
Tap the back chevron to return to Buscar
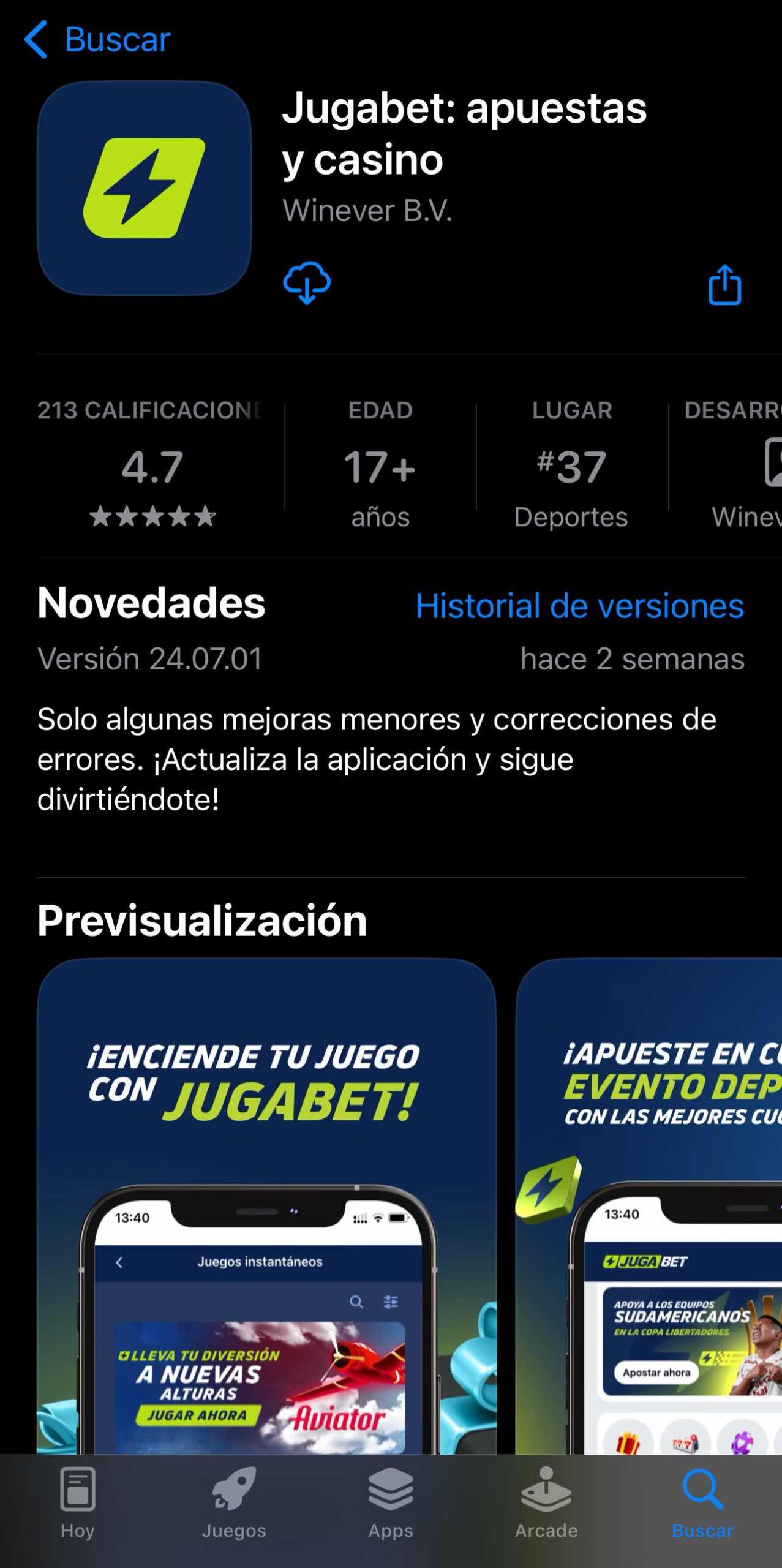point(36,39)
